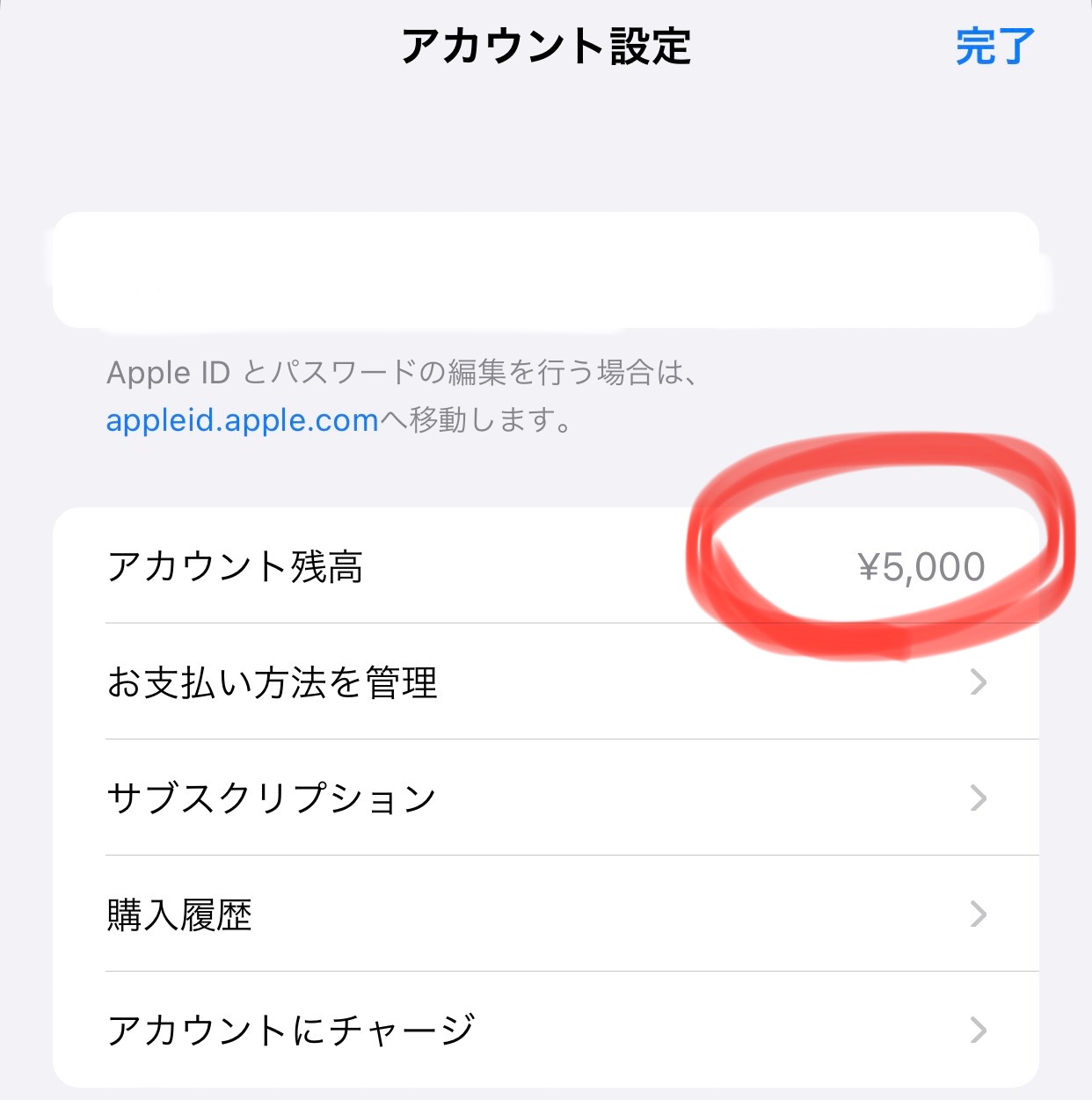Viewport: 1092px width, 1100px height.
Task: Open お支払い方法を管理
Action: (545, 682)
